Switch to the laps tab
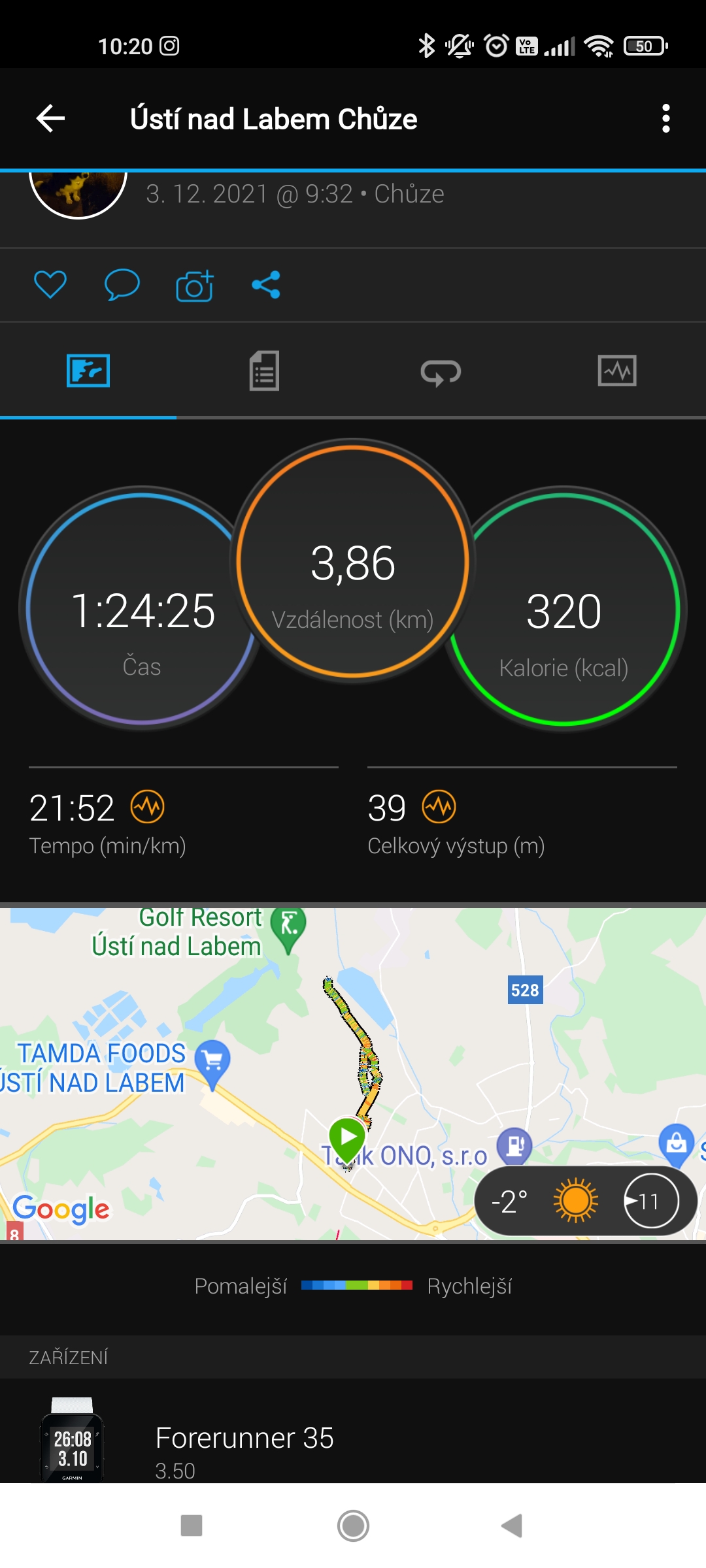Screen dimensions: 706x1568 coord(441,371)
